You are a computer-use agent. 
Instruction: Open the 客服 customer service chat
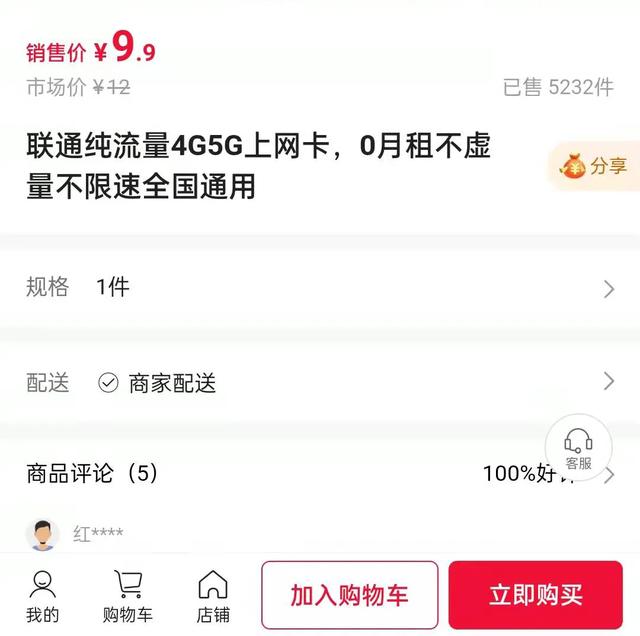point(578,448)
